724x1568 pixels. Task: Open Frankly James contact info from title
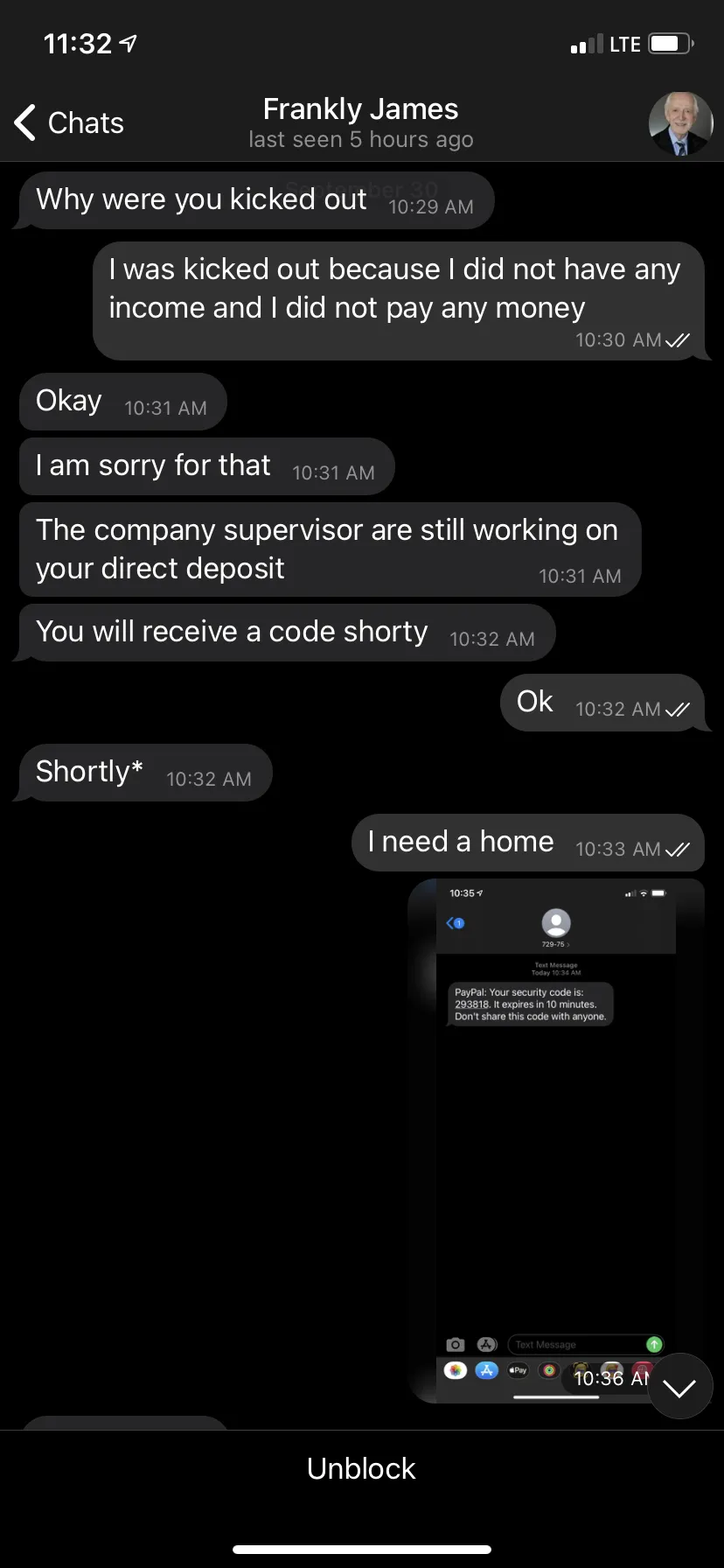[x=361, y=122]
